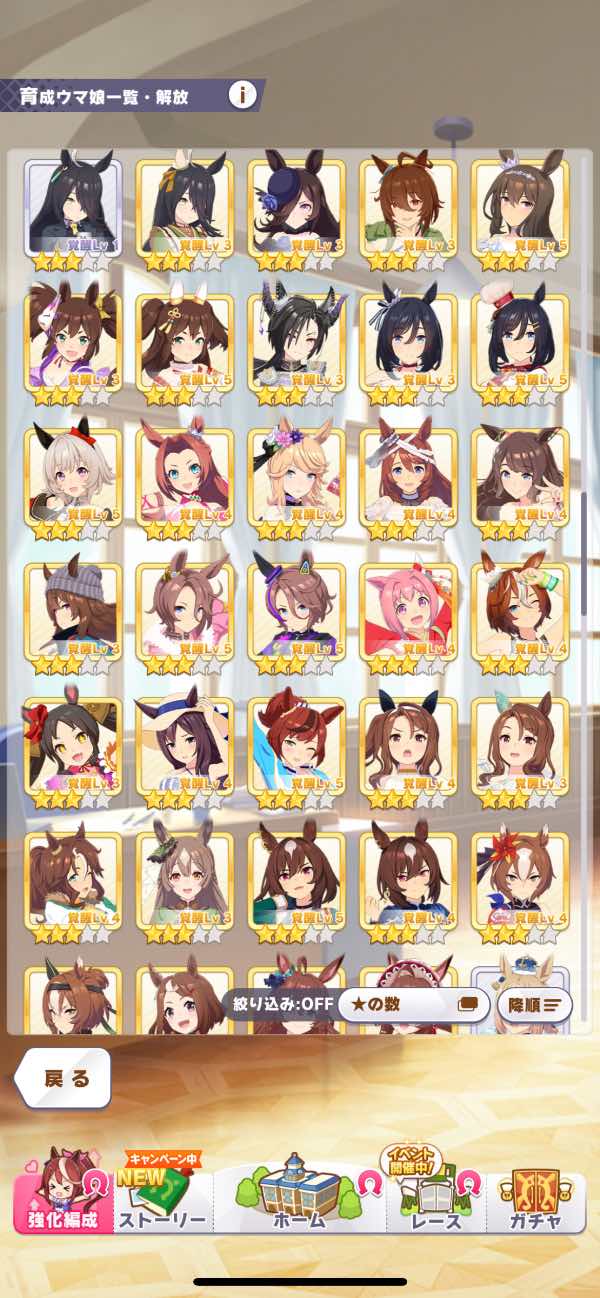Viewport: 600px width, 1298px height.
Task: Select the silver-haired character with a red ear ribbon
Action: click(x=72, y=477)
